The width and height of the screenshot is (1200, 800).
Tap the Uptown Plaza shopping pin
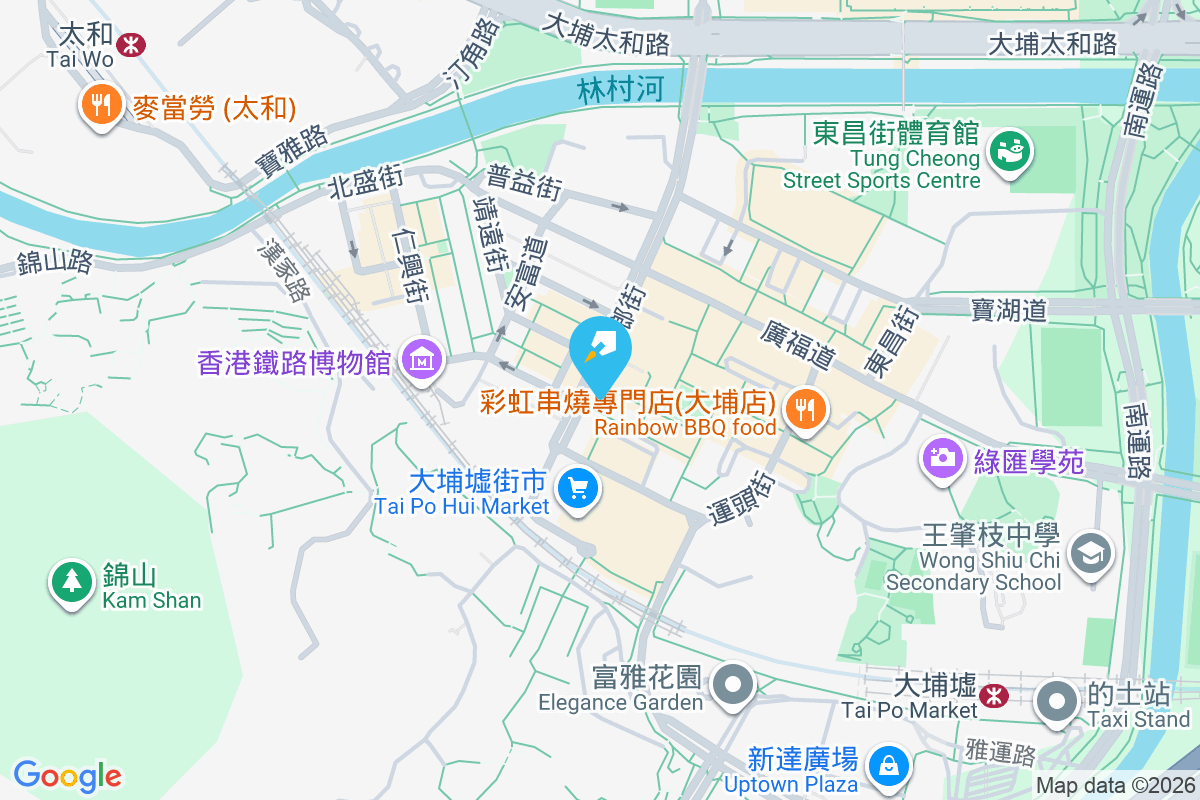886,767
